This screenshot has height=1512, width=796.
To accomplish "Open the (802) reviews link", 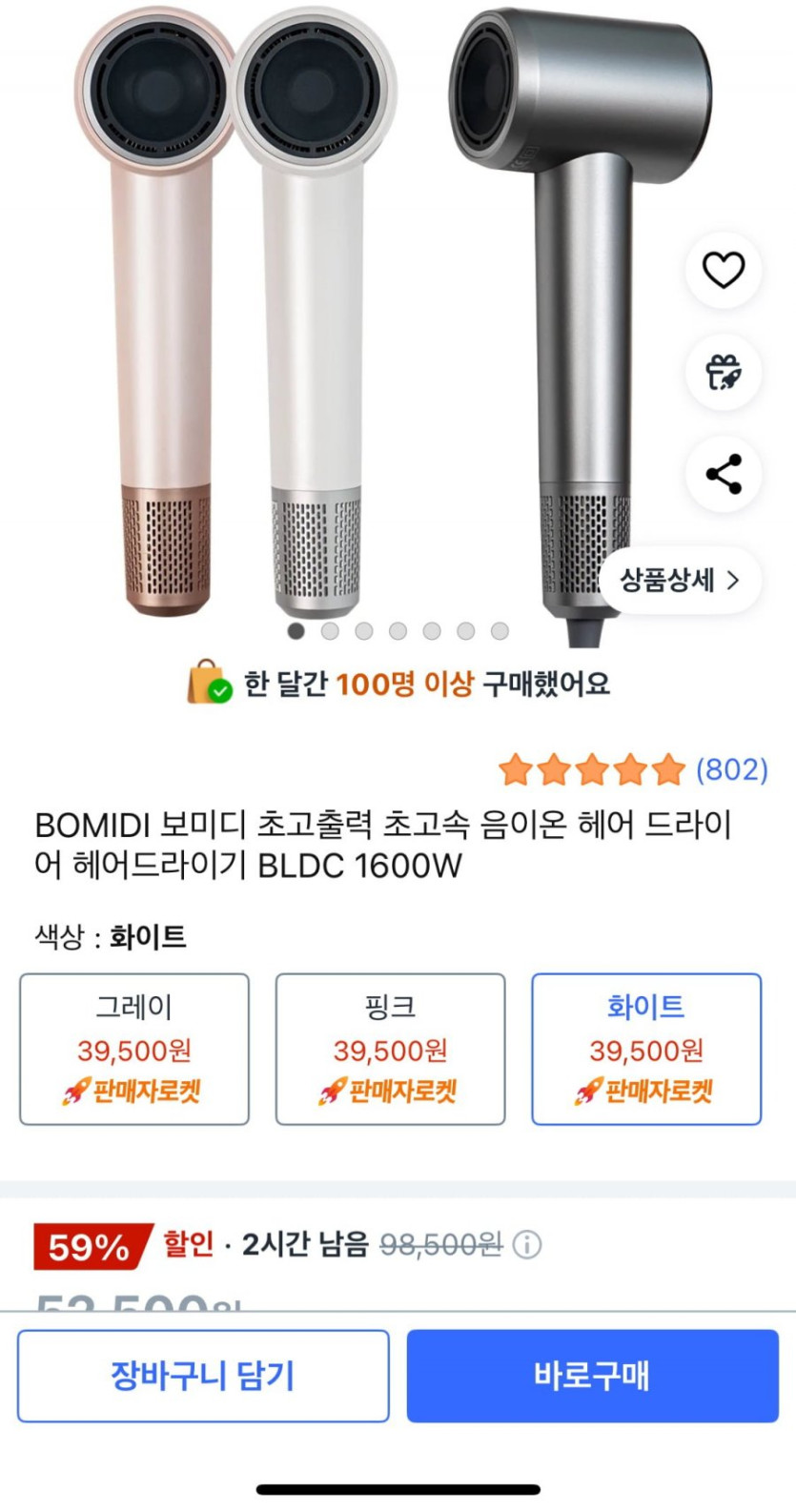I will (x=731, y=769).
